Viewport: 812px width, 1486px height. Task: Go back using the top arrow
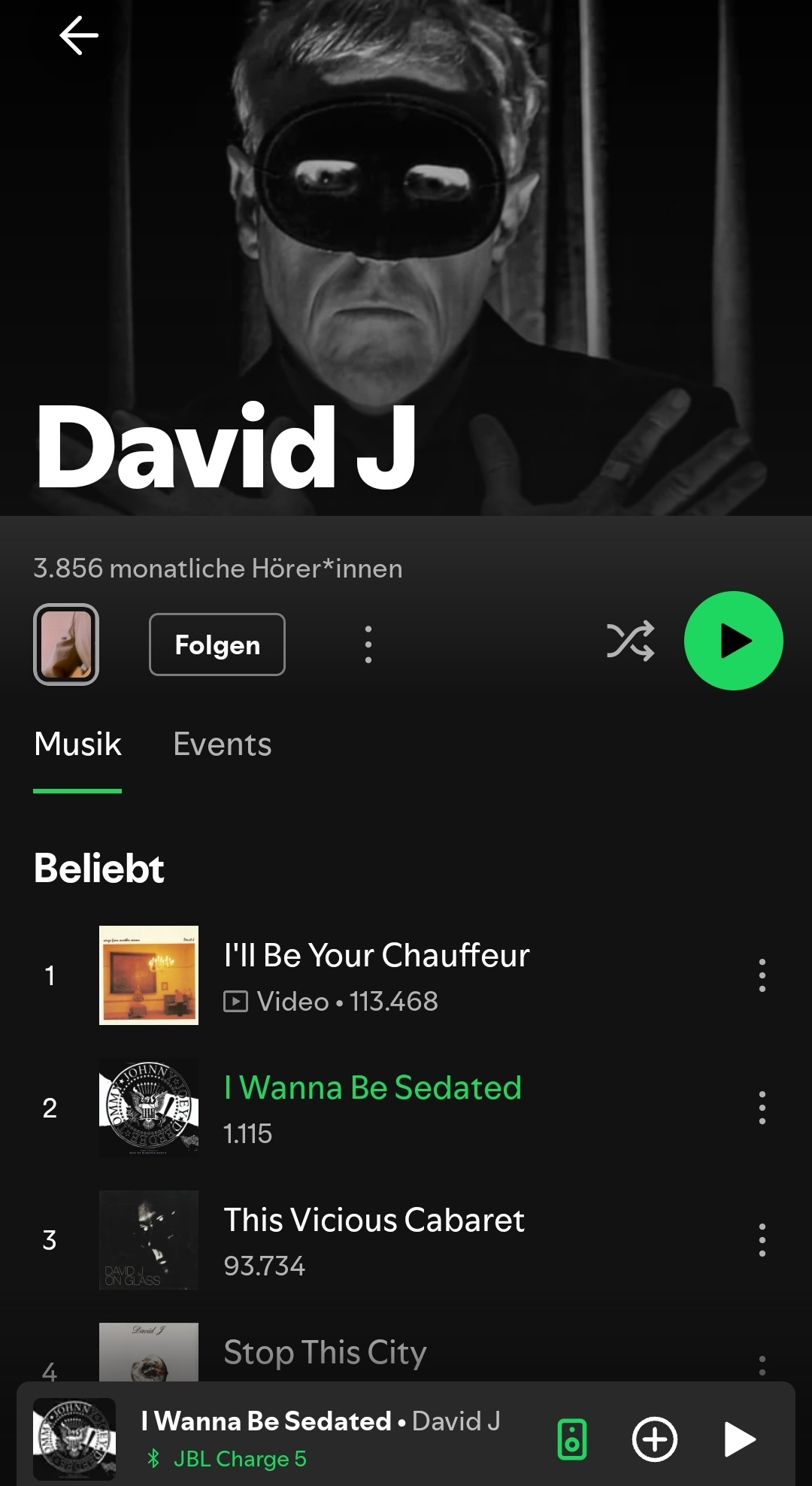point(79,36)
